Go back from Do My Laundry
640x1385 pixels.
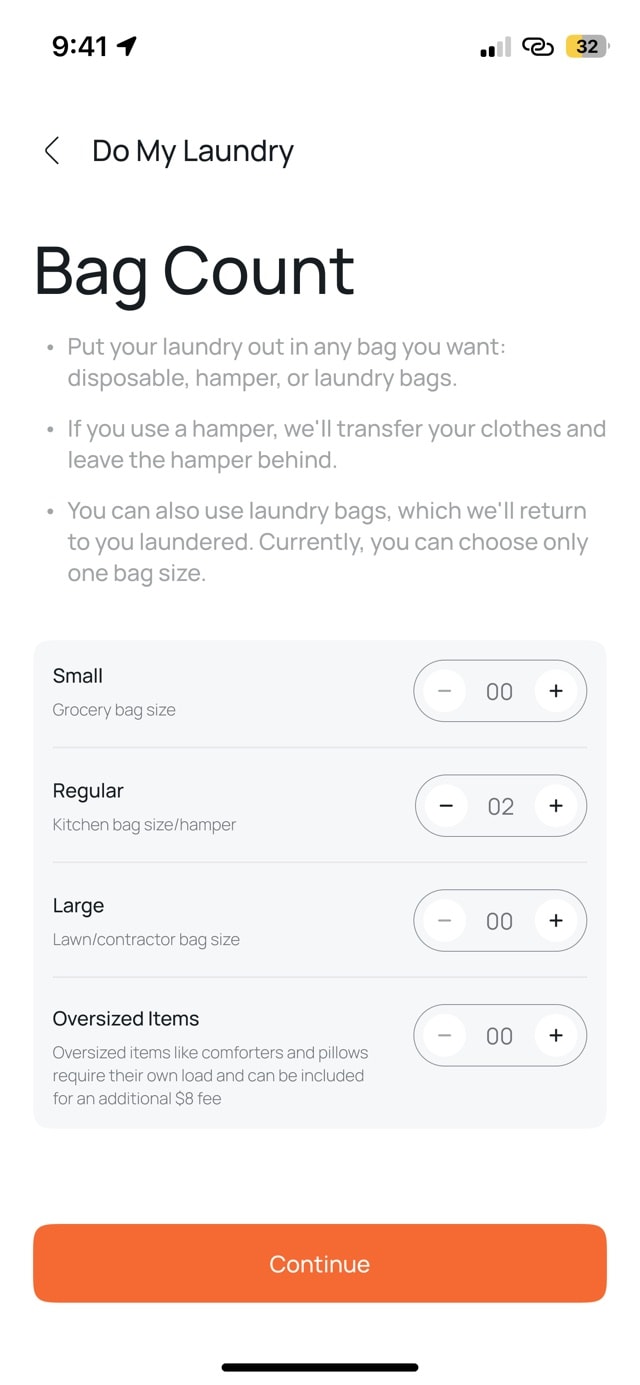pyautogui.click(x=52, y=151)
